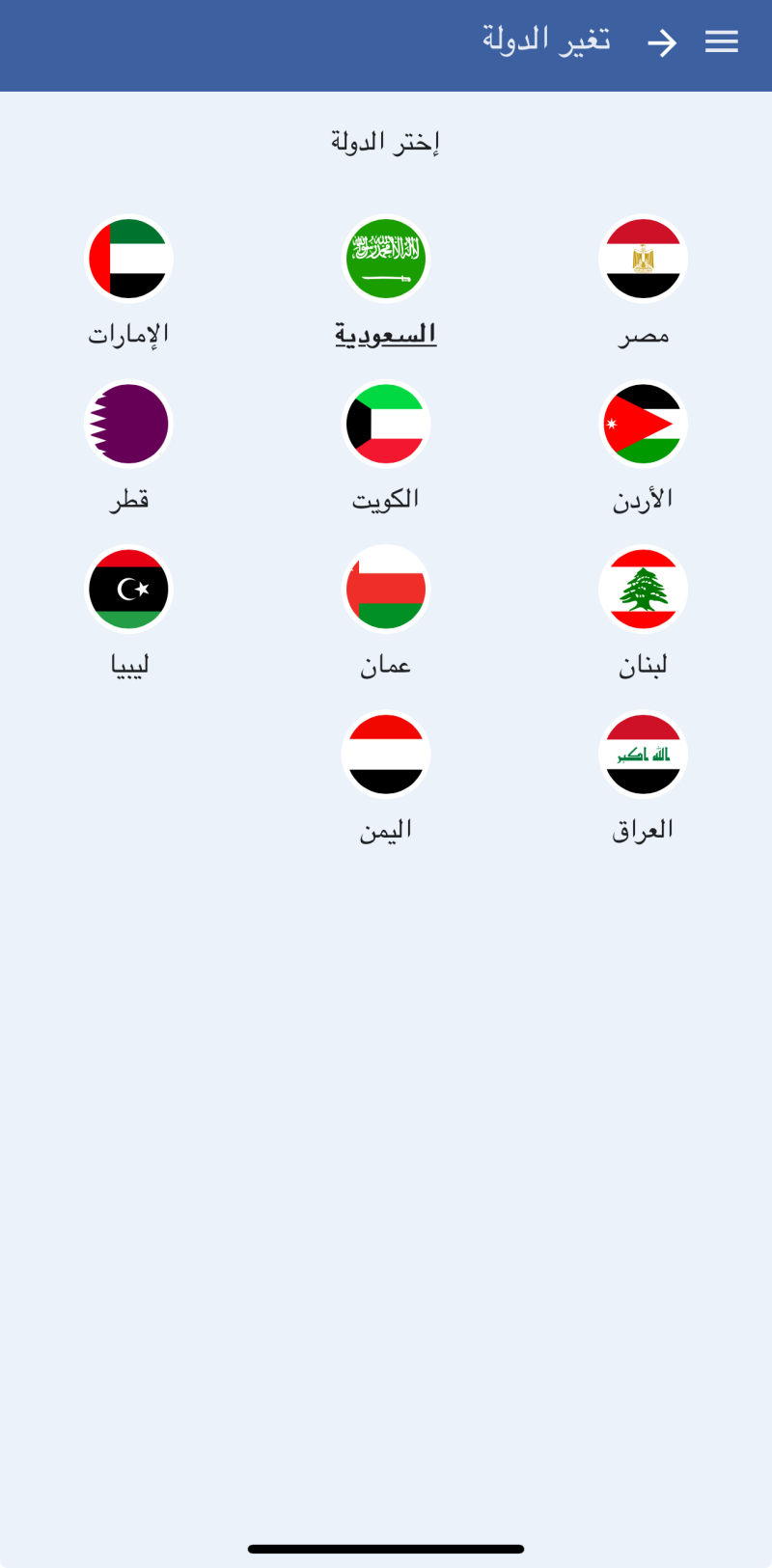Tap the back arrow in the header
Screen dimensions: 772x1568
point(662,42)
